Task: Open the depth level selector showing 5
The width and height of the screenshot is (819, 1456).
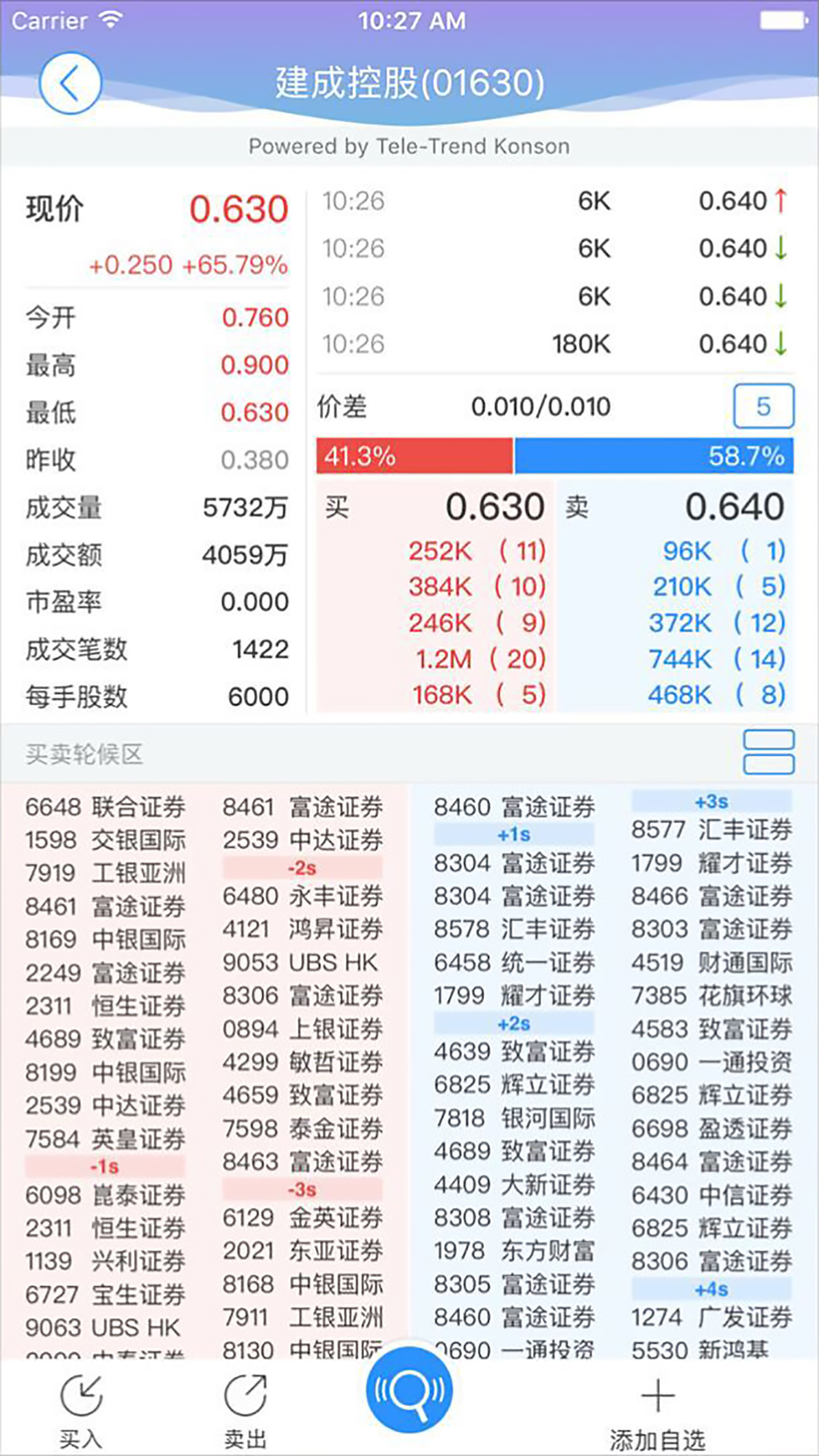Action: coord(762,406)
